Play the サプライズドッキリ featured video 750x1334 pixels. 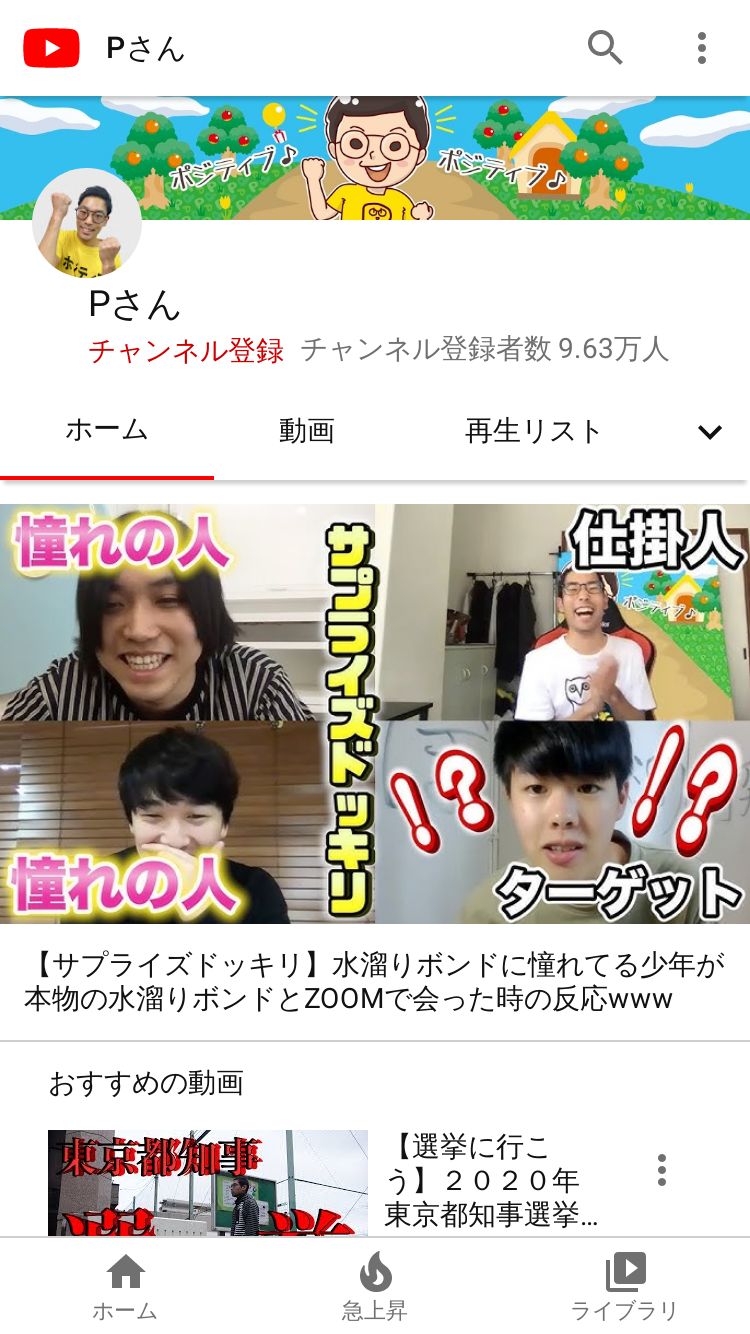375,713
